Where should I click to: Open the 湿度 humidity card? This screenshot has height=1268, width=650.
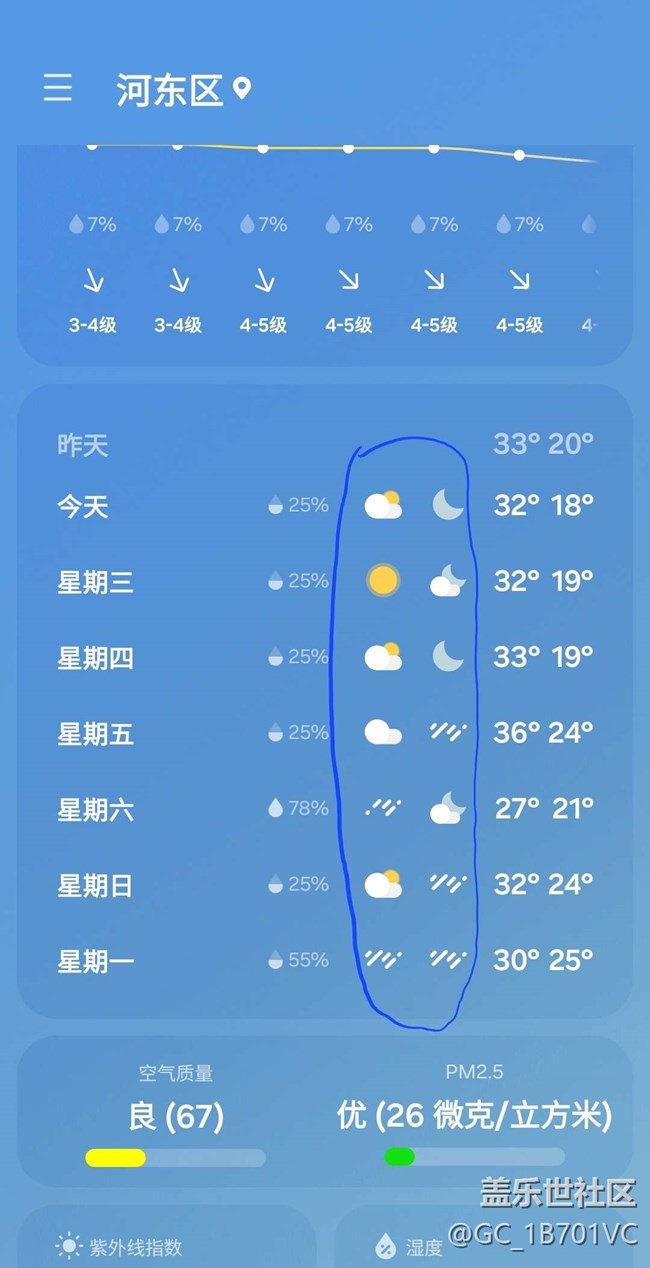pos(482,1237)
